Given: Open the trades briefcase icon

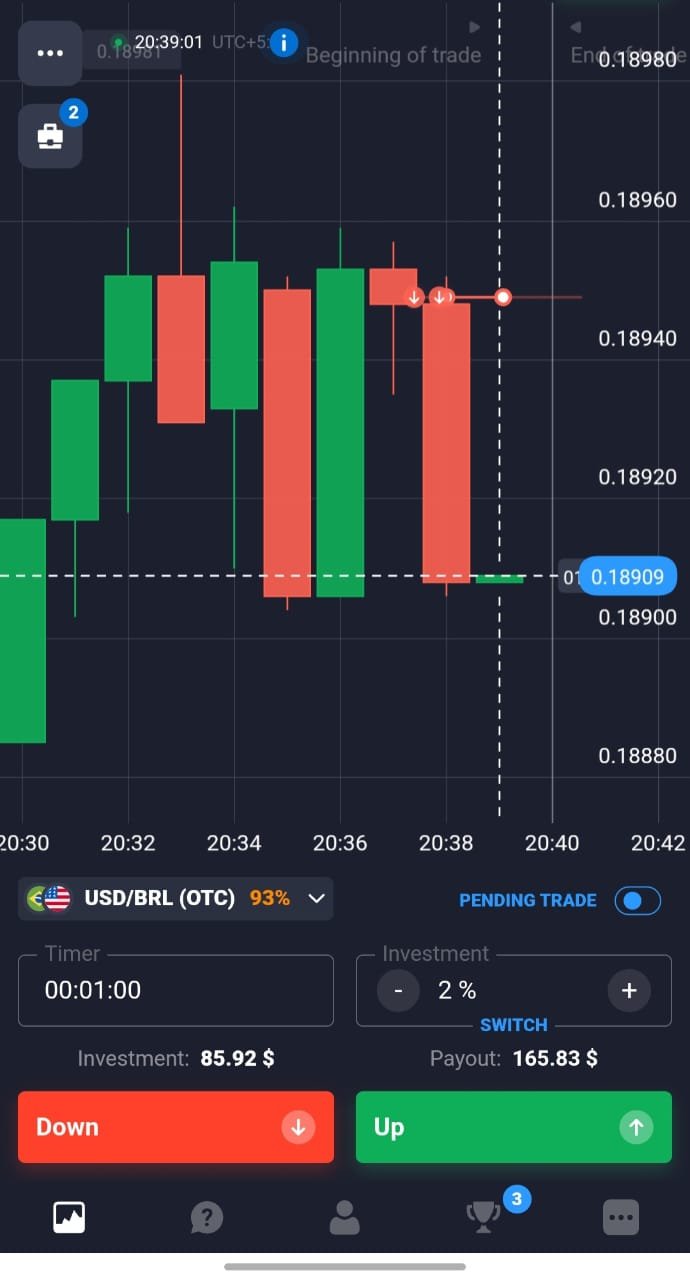Looking at the screenshot, I should pos(50,136).
